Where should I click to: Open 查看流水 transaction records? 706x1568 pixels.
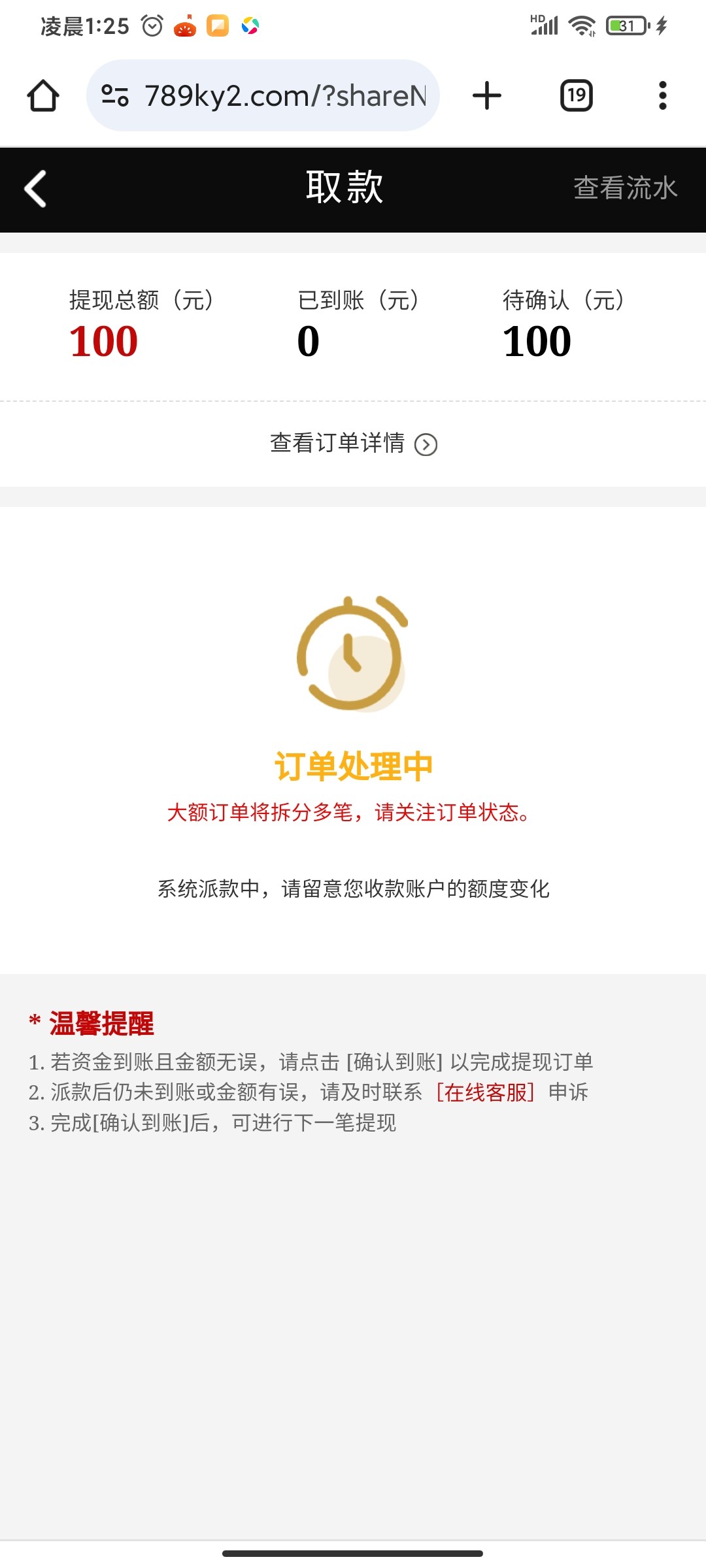pos(625,188)
